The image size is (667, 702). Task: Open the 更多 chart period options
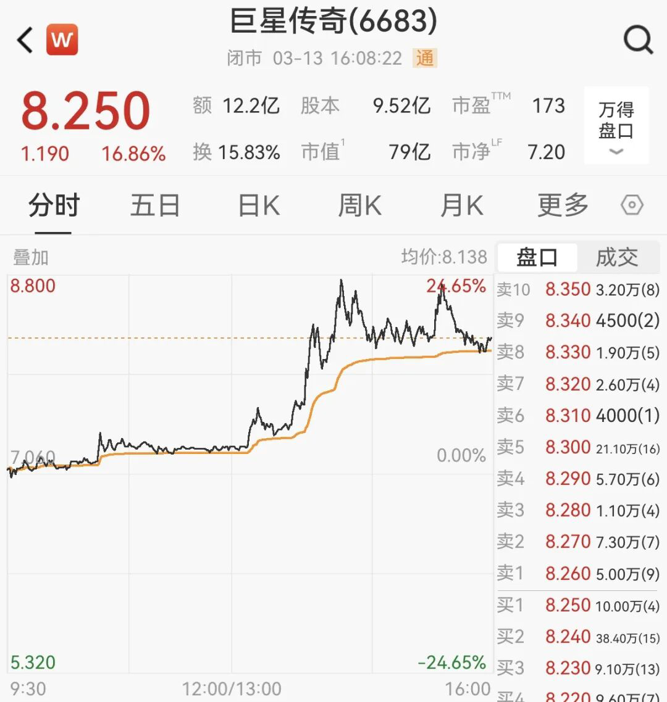[x=563, y=206]
